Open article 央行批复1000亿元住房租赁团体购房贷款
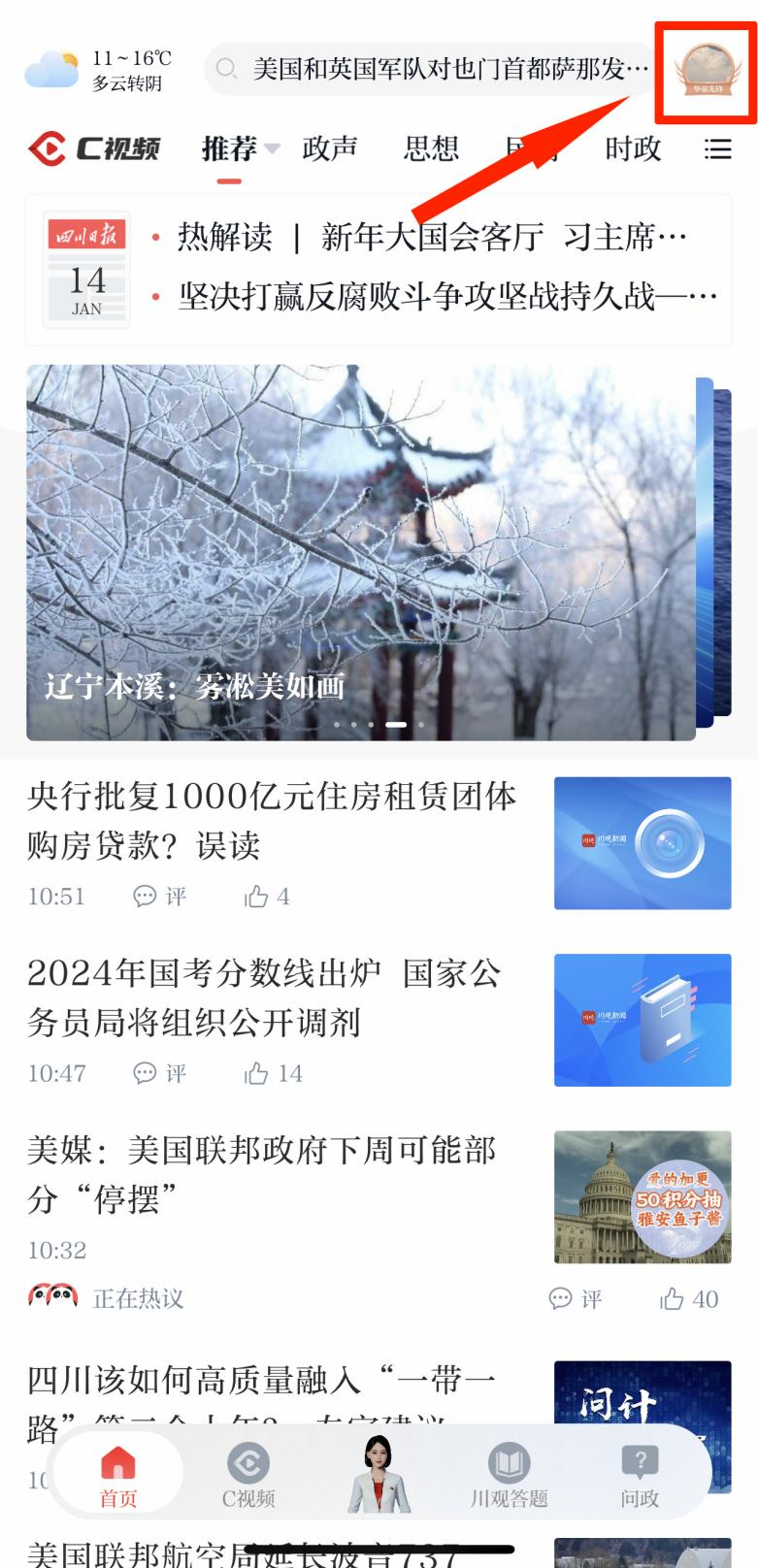758x1568 pixels. coord(272,820)
